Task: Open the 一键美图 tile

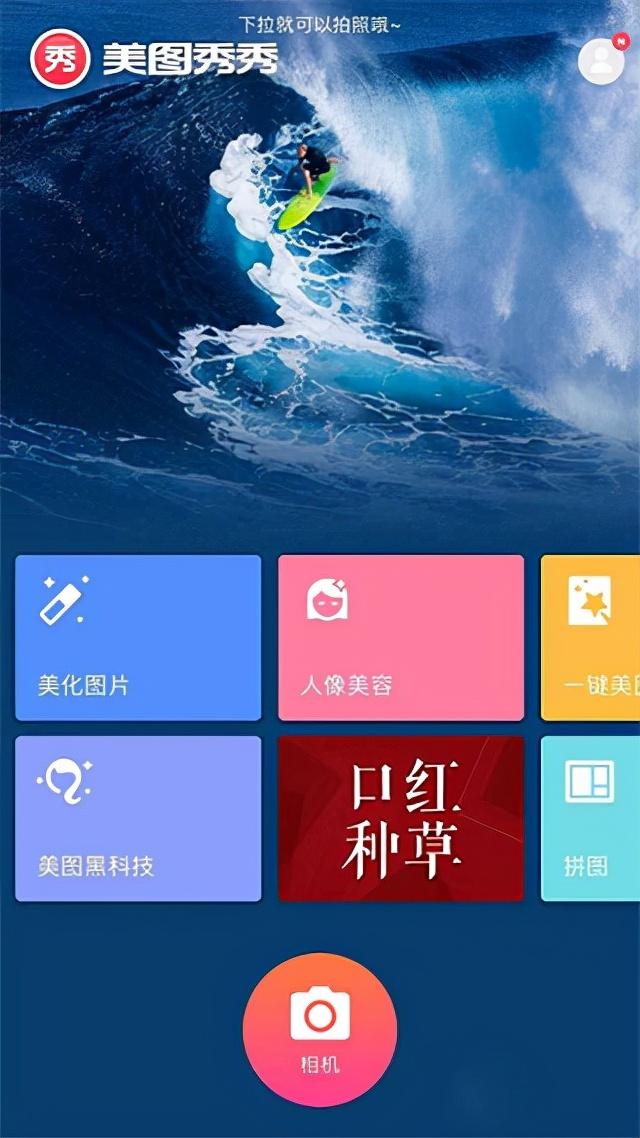Action: point(591,638)
